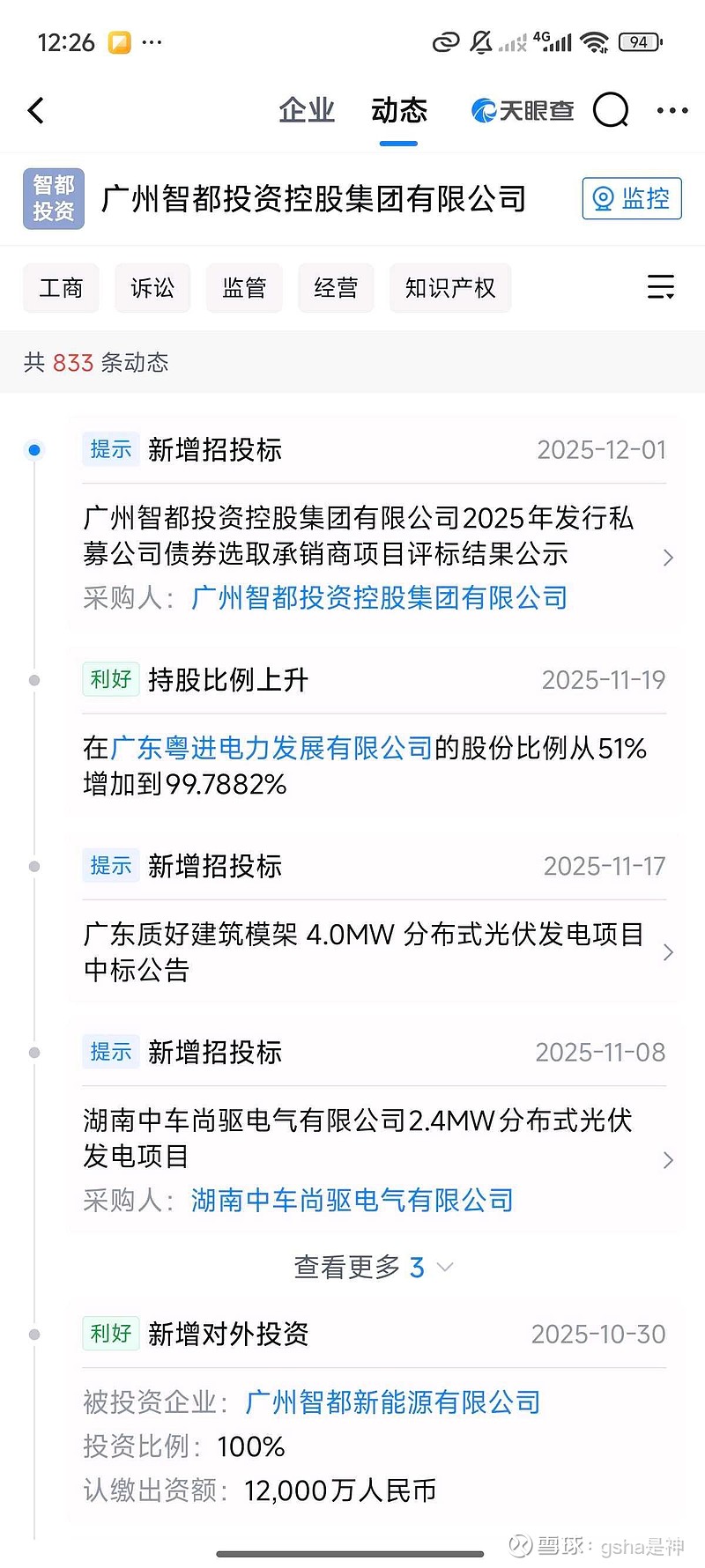705x1568 pixels.
Task: Select the 动态 tab
Action: tap(399, 111)
